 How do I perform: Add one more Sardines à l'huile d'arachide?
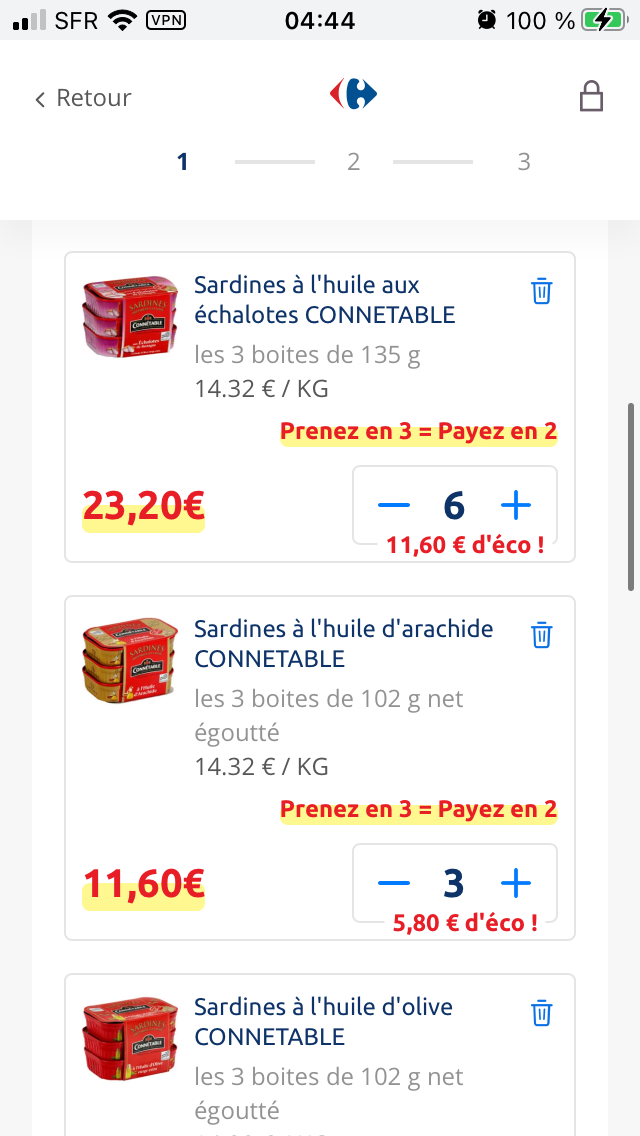(x=515, y=883)
